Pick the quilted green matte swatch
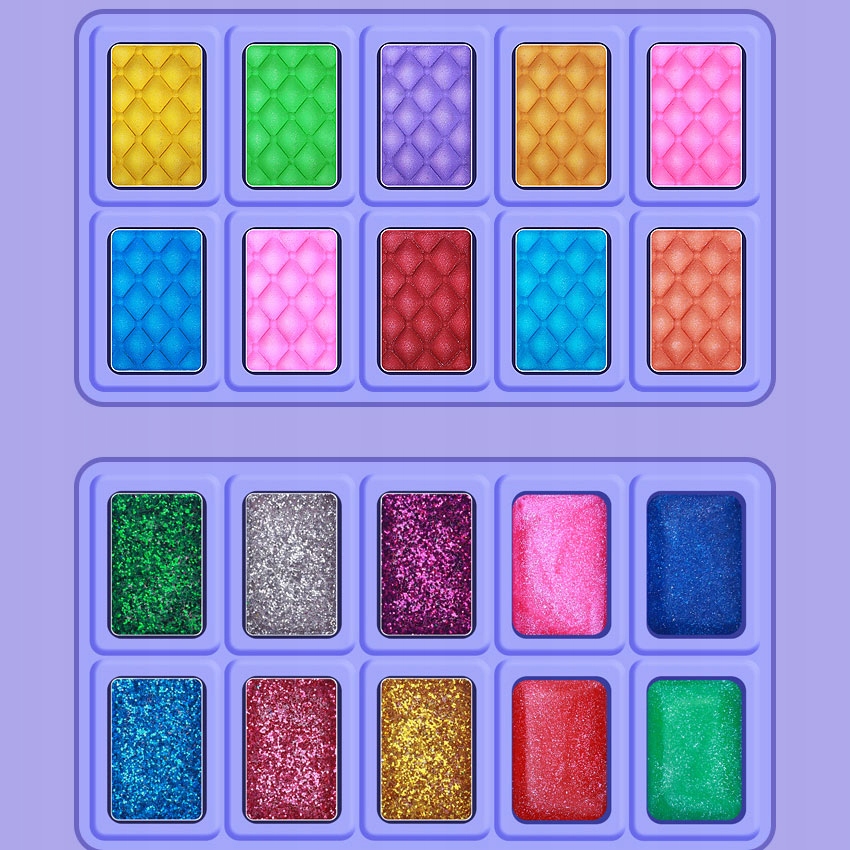850x850 pixels. 291,115
